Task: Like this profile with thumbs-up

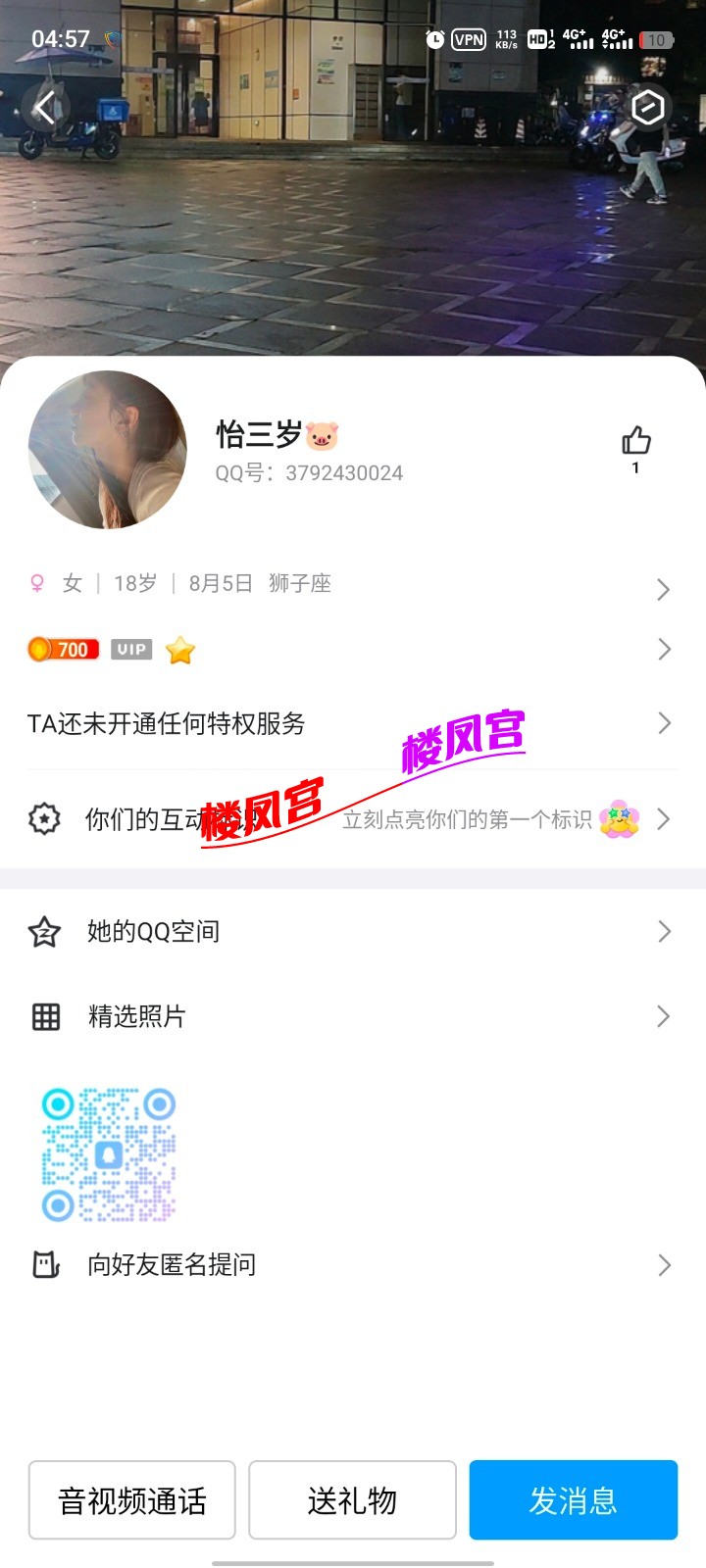Action: [x=635, y=443]
